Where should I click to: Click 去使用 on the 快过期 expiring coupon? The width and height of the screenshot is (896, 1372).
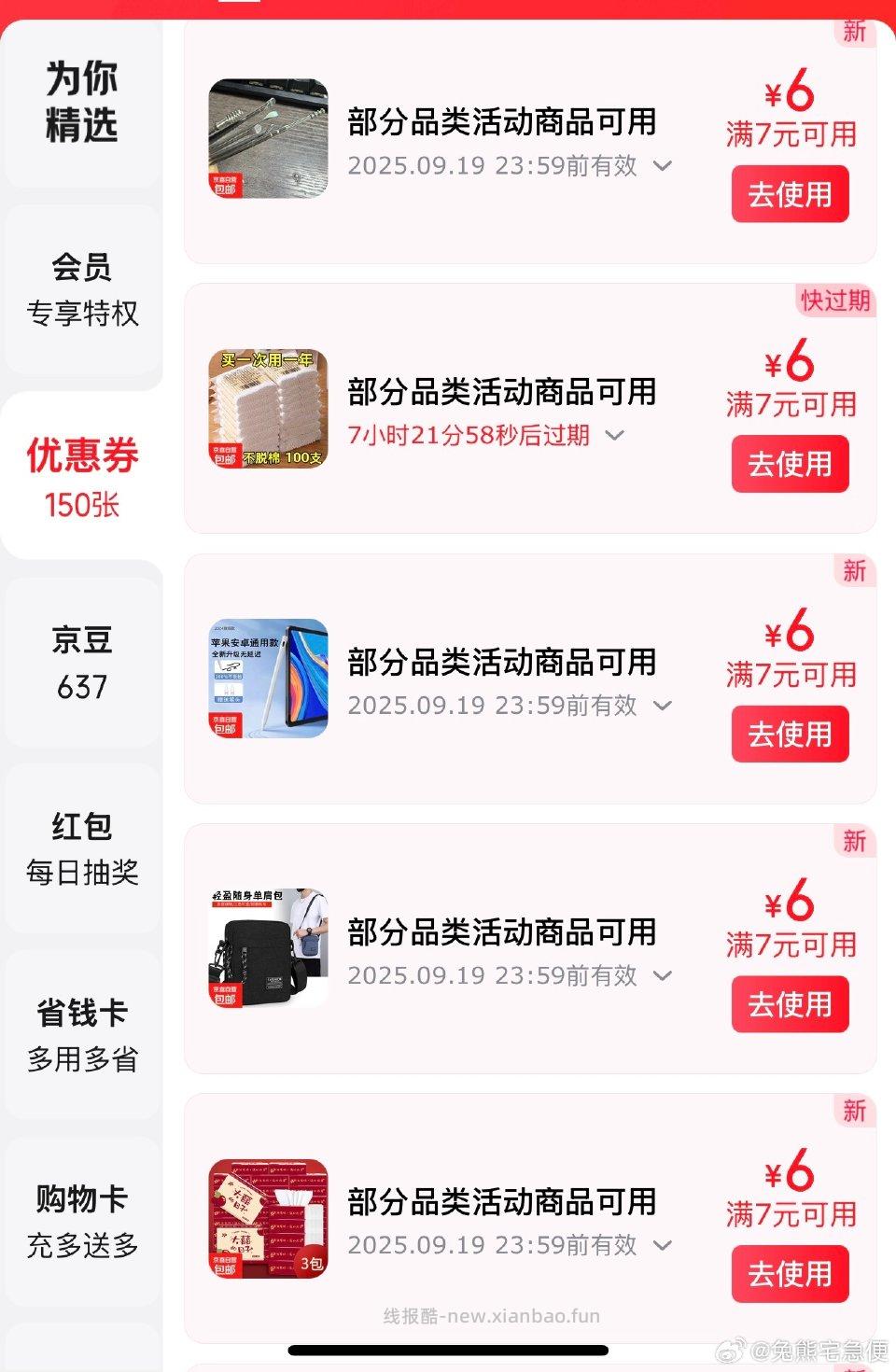coord(790,464)
